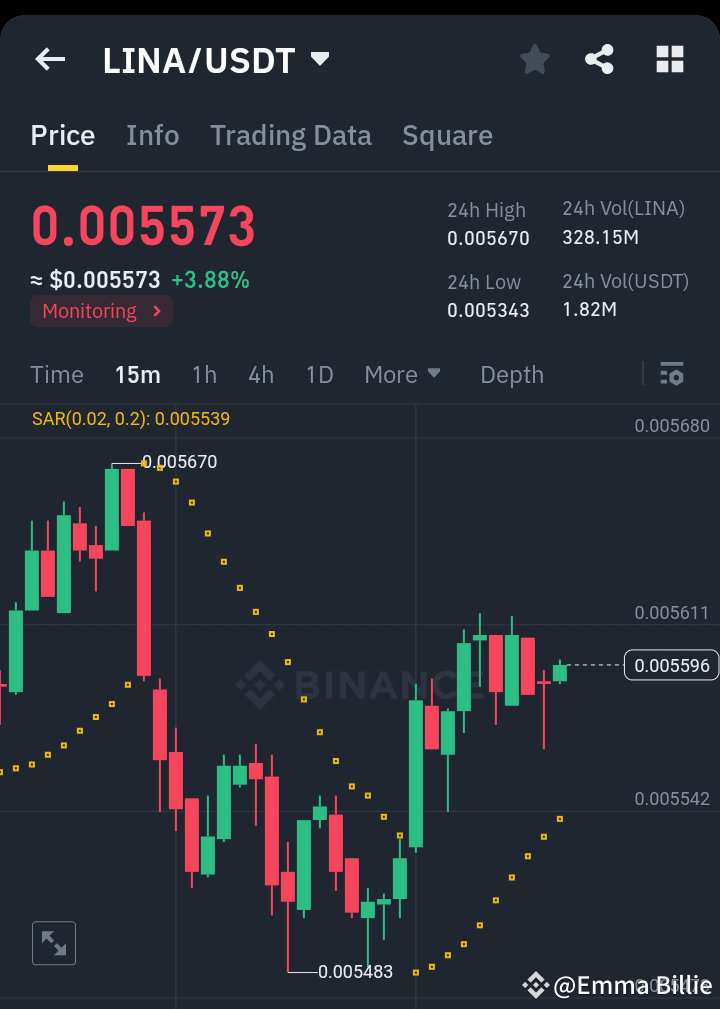Expand the chart to fullscreen mode
Image resolution: width=720 pixels, height=1009 pixels.
(x=53, y=942)
